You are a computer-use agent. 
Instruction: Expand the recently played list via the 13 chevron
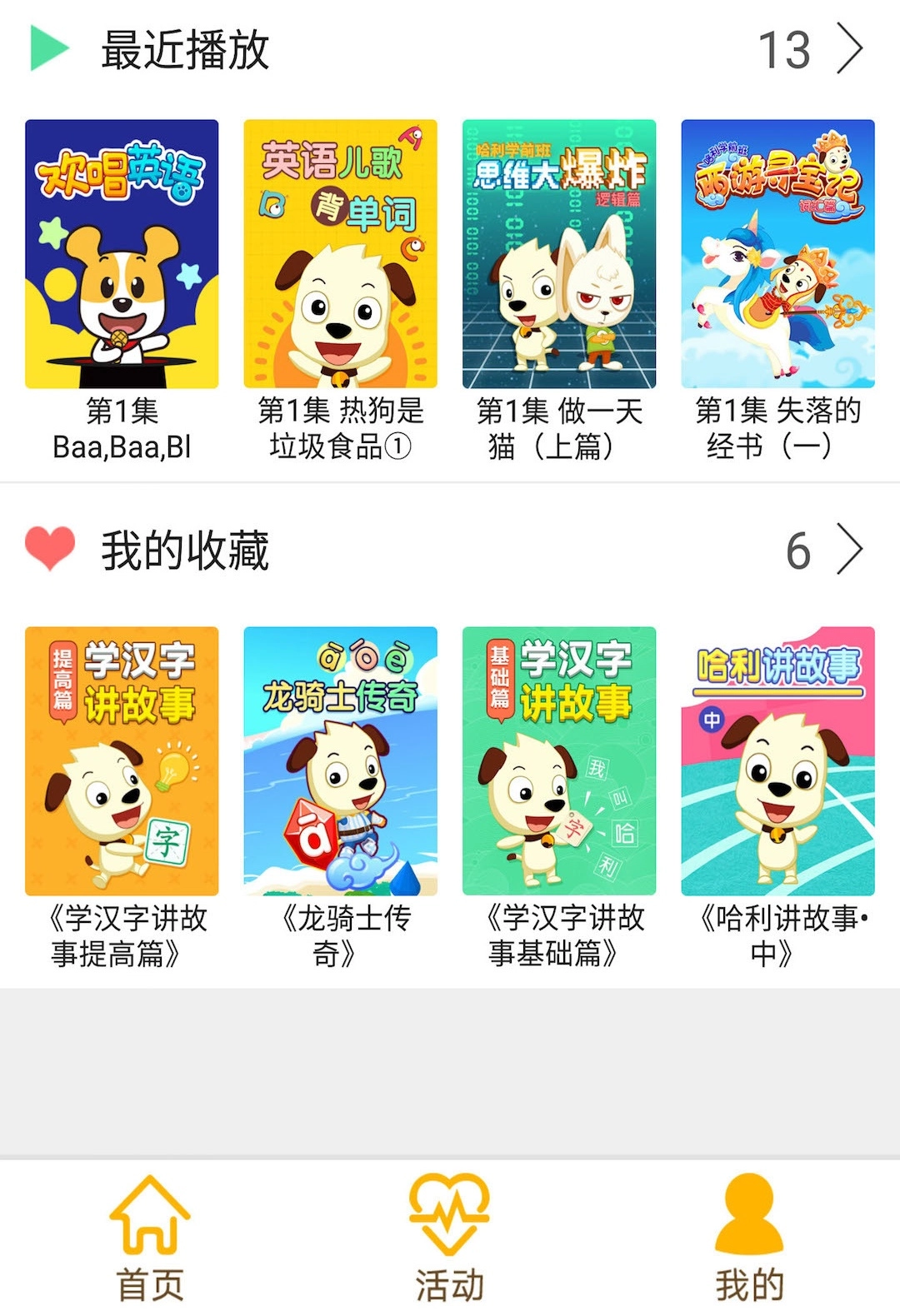pyautogui.click(x=851, y=48)
